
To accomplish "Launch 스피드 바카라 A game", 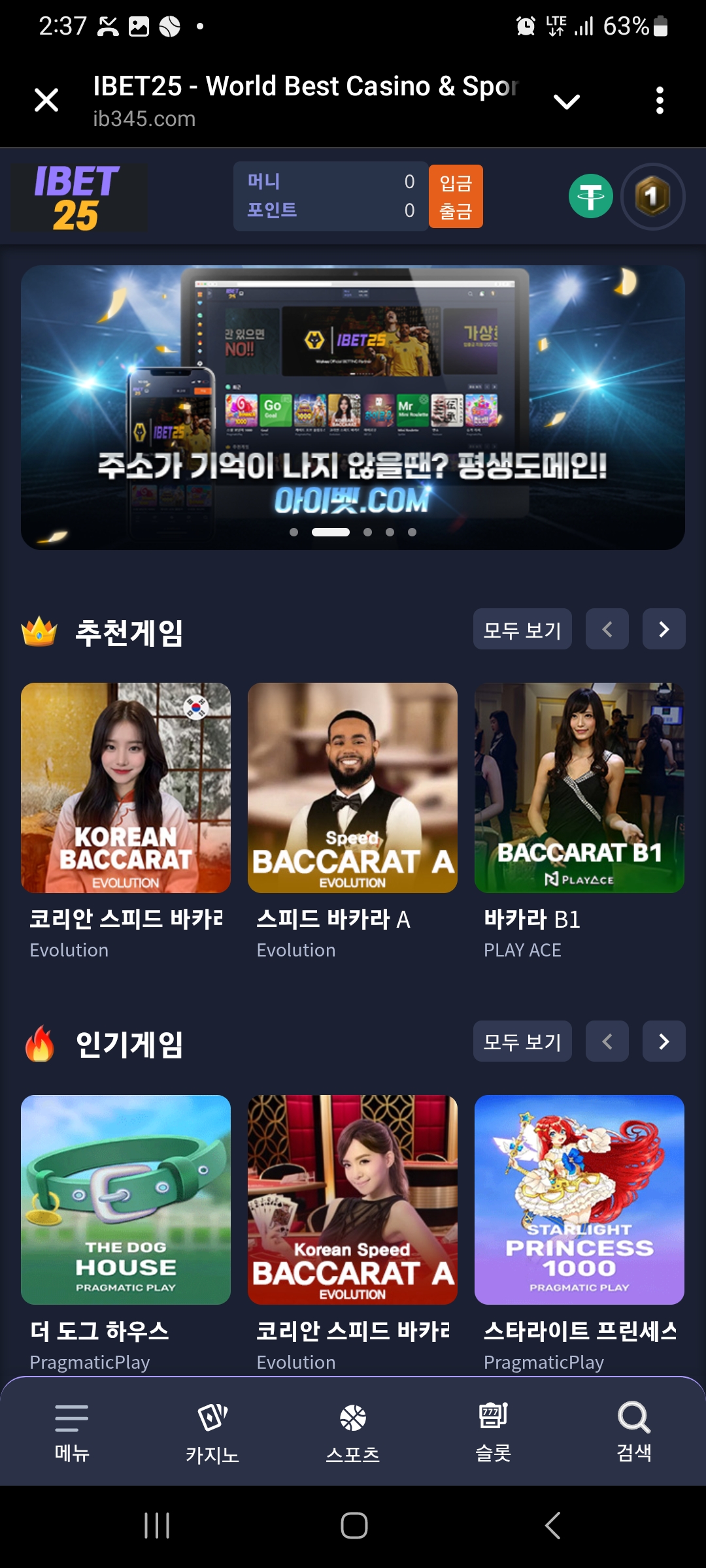I will (352, 788).
